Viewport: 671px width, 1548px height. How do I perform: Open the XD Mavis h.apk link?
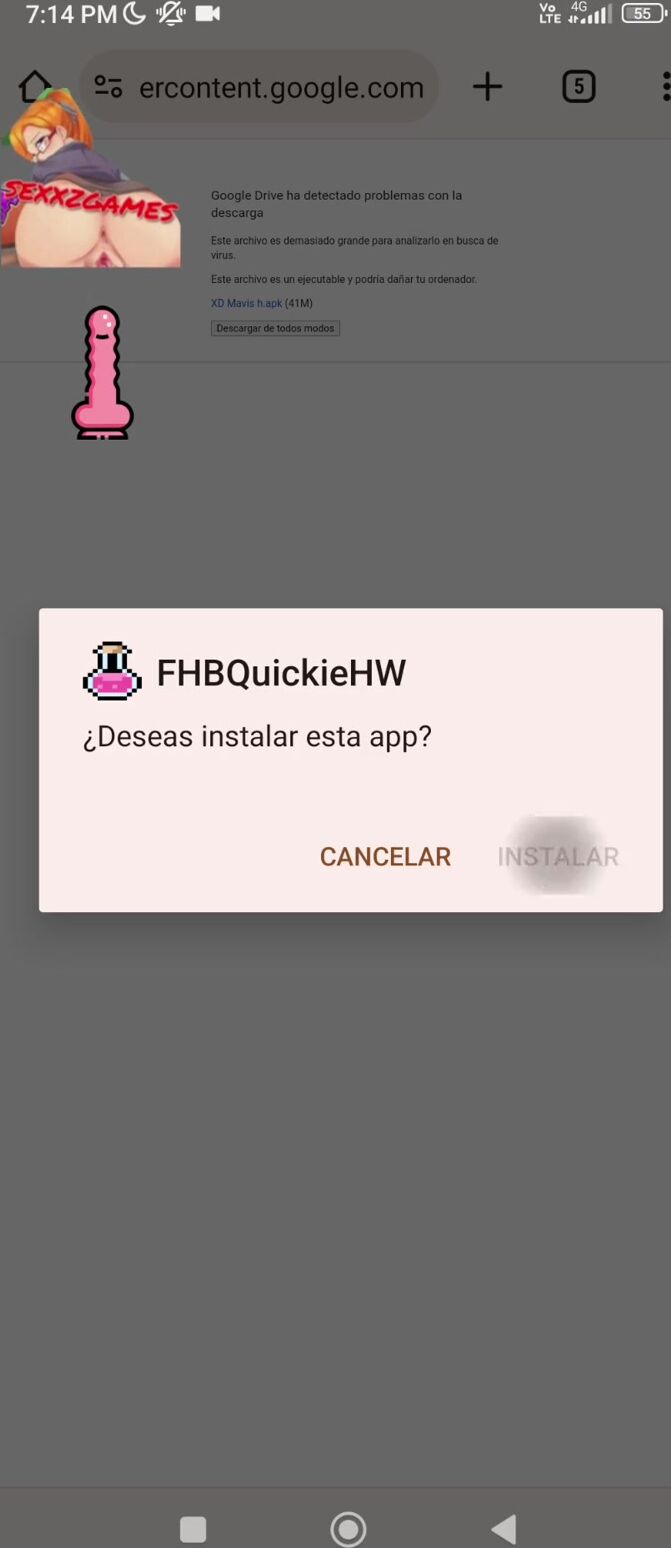pos(246,303)
